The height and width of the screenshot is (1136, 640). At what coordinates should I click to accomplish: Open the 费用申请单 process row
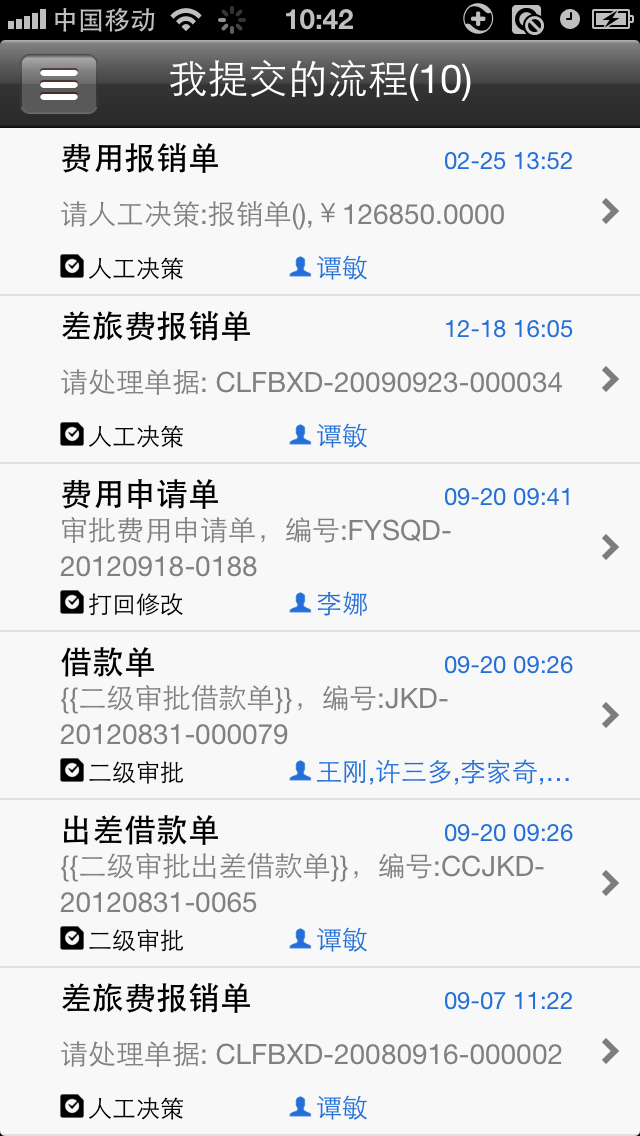pos(320,548)
